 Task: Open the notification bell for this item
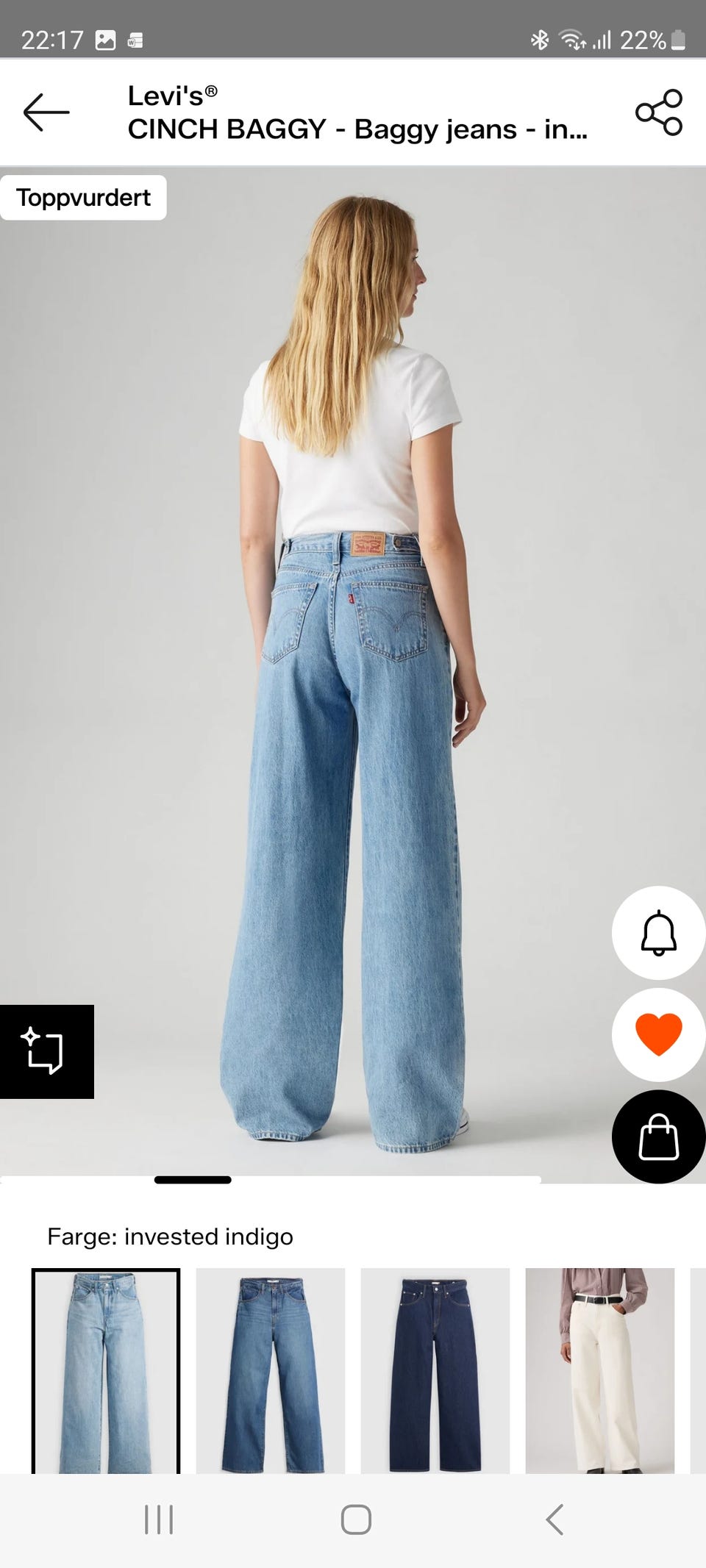pyautogui.click(x=658, y=933)
